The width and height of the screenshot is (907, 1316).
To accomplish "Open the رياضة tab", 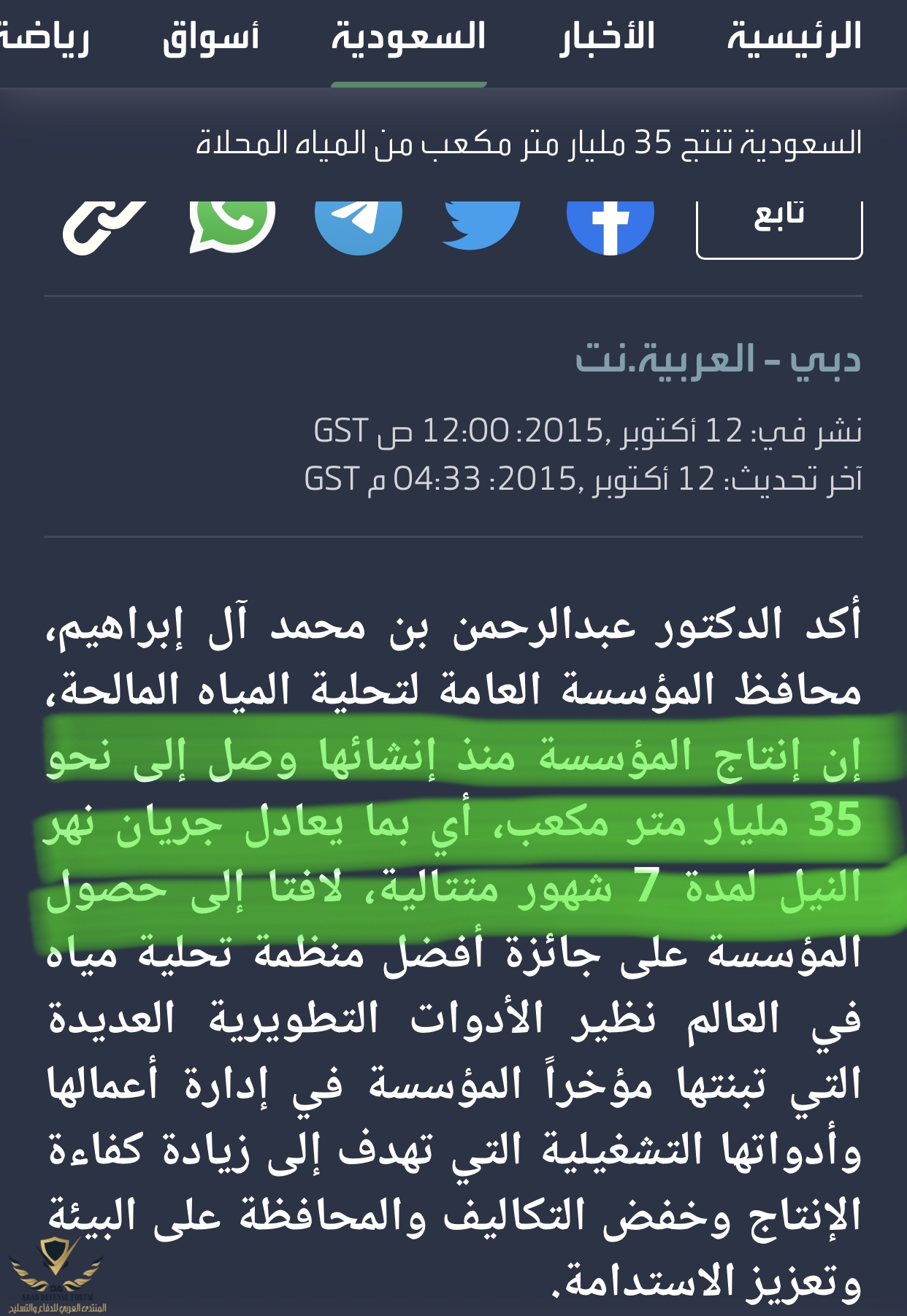I will coord(45,38).
